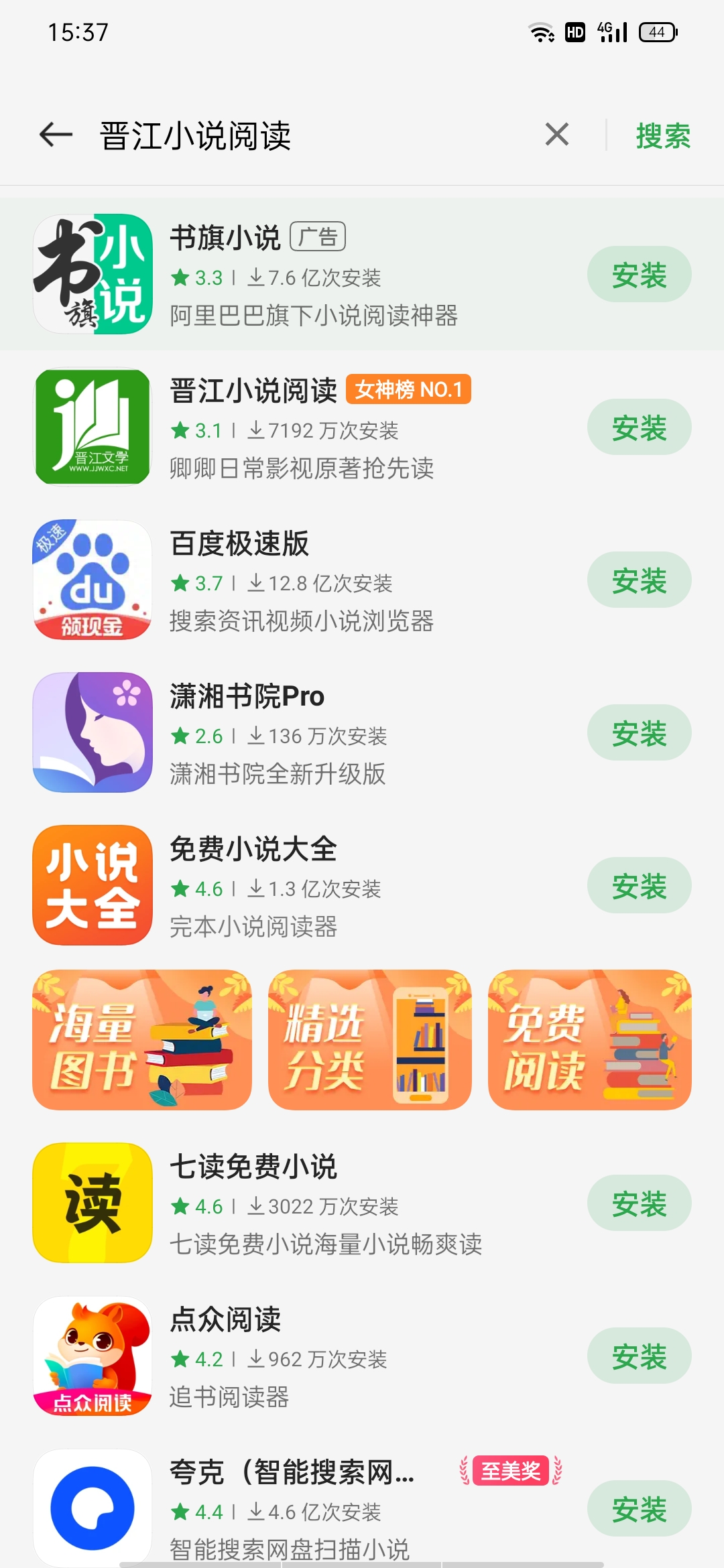Open 百度极速版 app page
The image size is (724, 1568).
(302, 582)
